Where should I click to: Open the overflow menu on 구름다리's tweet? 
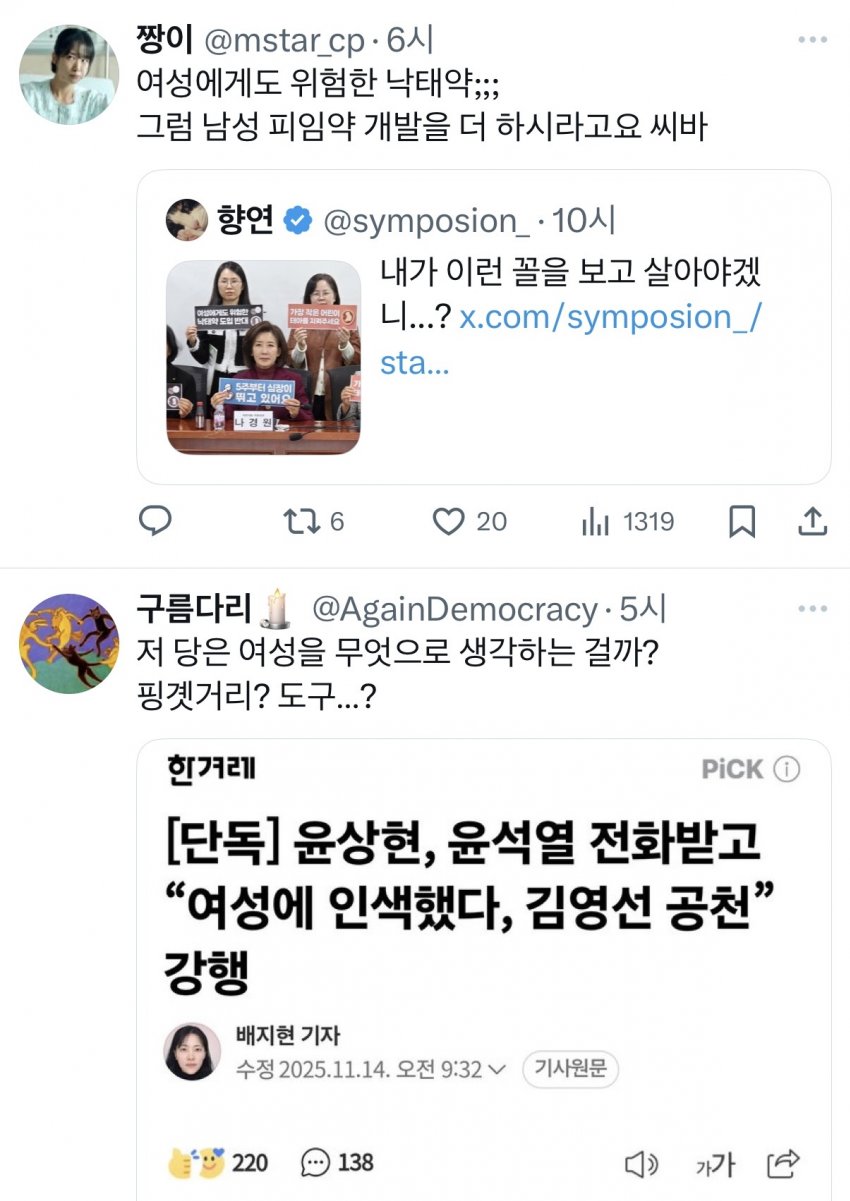(812, 609)
